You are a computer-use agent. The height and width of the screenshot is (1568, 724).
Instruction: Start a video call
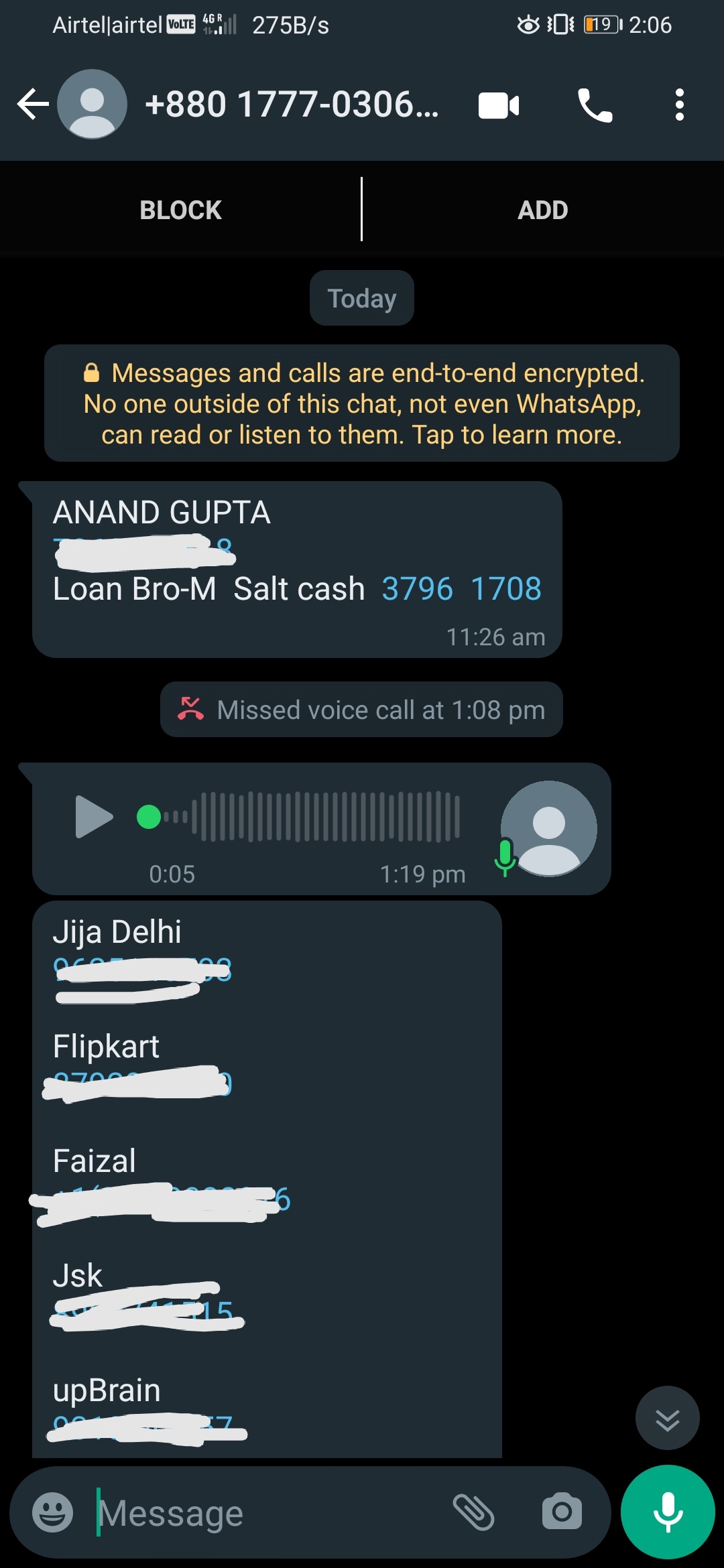[499, 105]
